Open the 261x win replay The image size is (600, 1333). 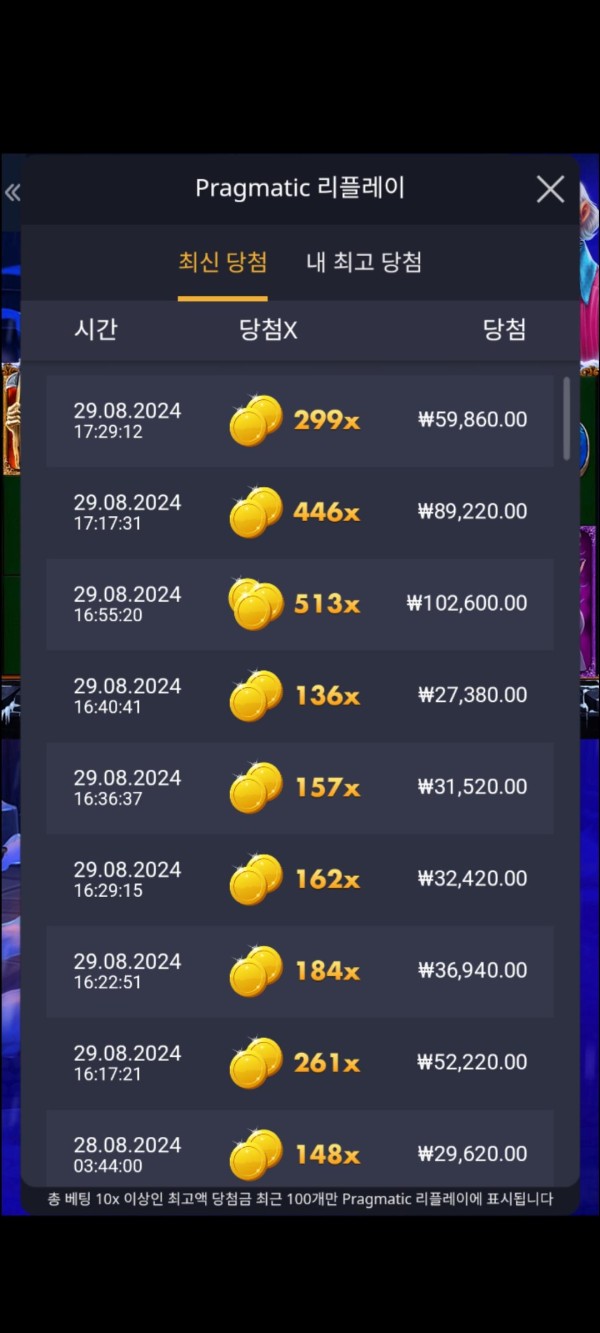pyautogui.click(x=300, y=1062)
